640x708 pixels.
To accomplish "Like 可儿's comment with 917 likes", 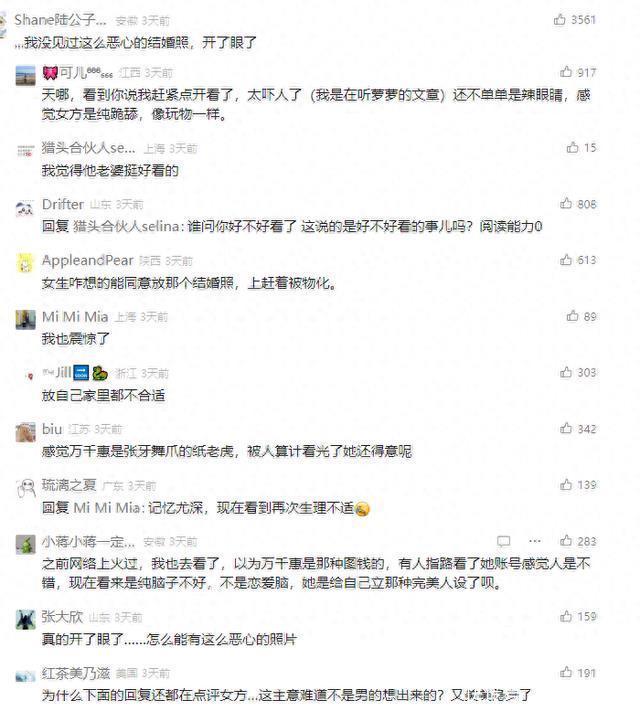I will (x=566, y=72).
